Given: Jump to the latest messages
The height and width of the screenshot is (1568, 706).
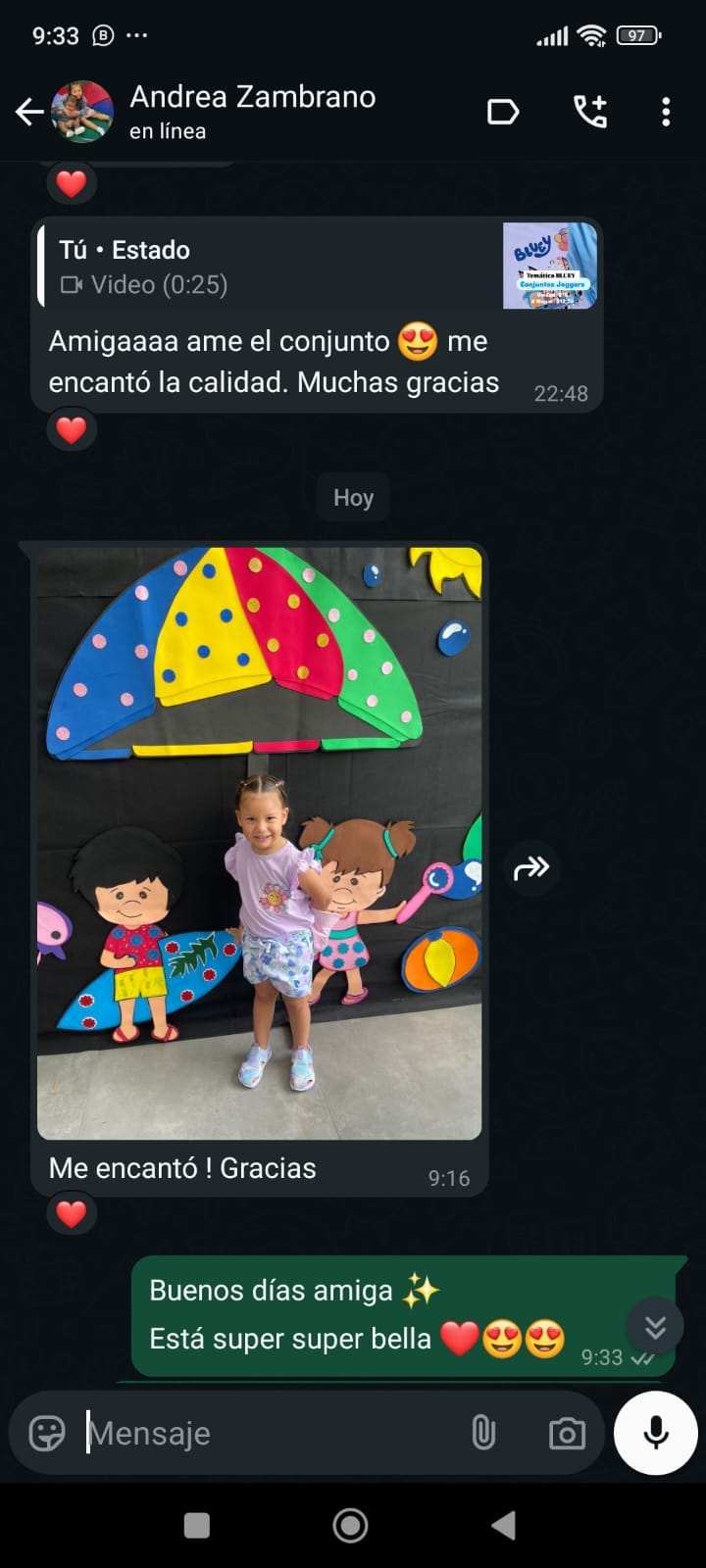Looking at the screenshot, I should 655,1326.
